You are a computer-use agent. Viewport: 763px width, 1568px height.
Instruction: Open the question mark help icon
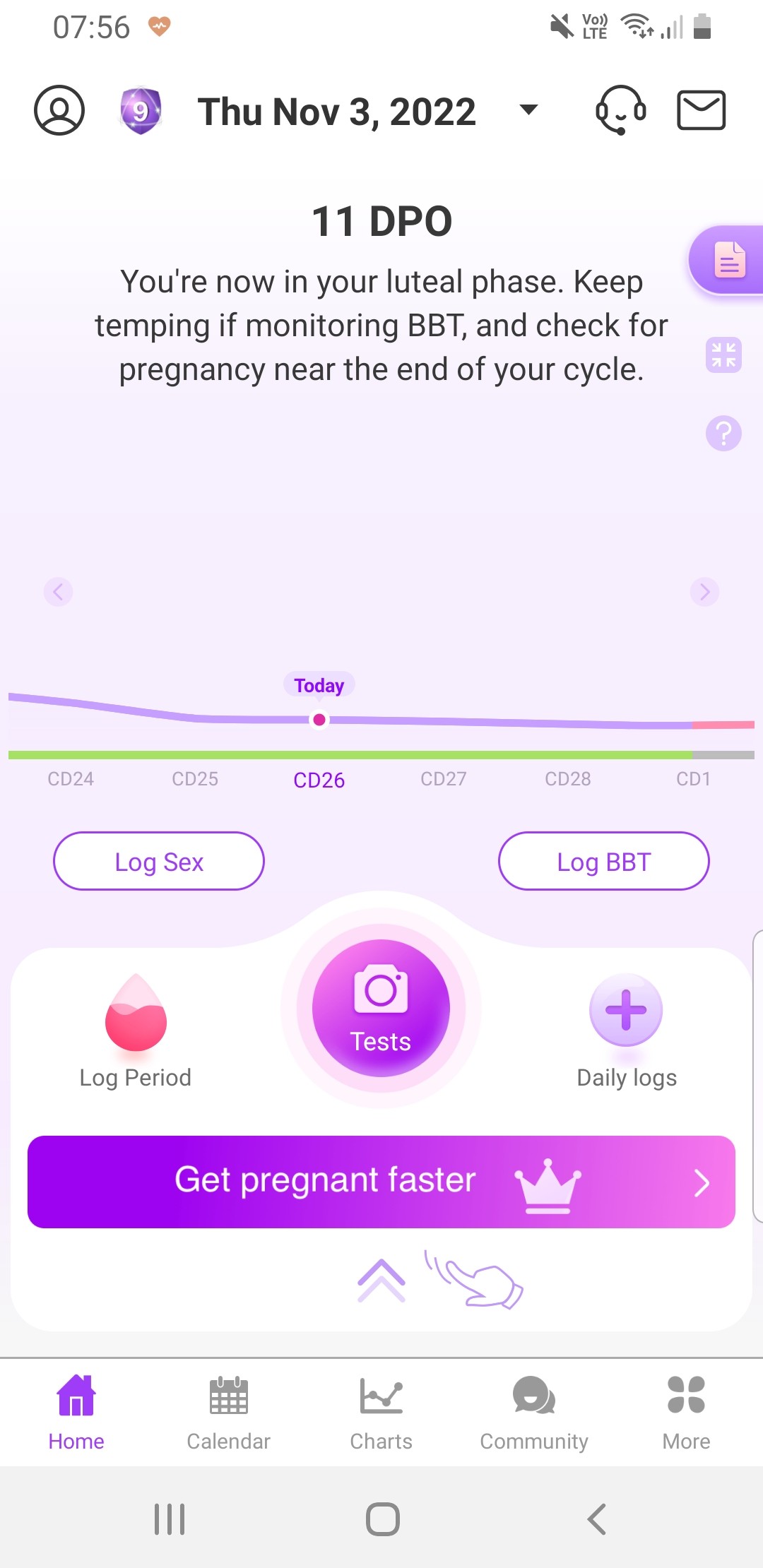pyautogui.click(x=723, y=432)
